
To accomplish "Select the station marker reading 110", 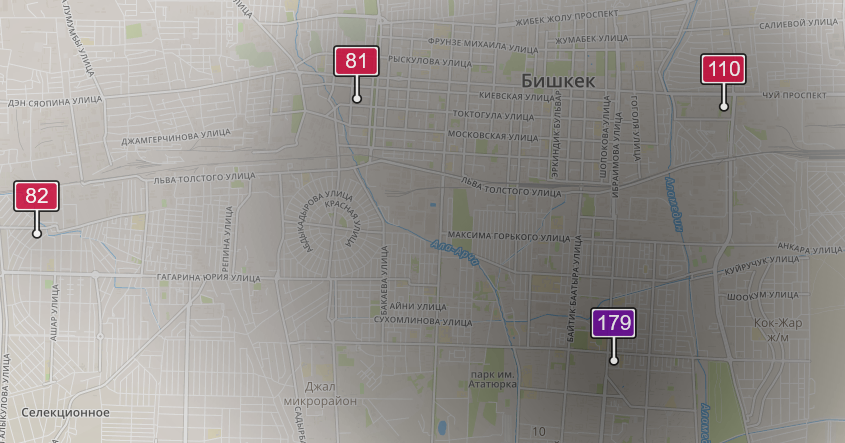I will pos(724,70).
